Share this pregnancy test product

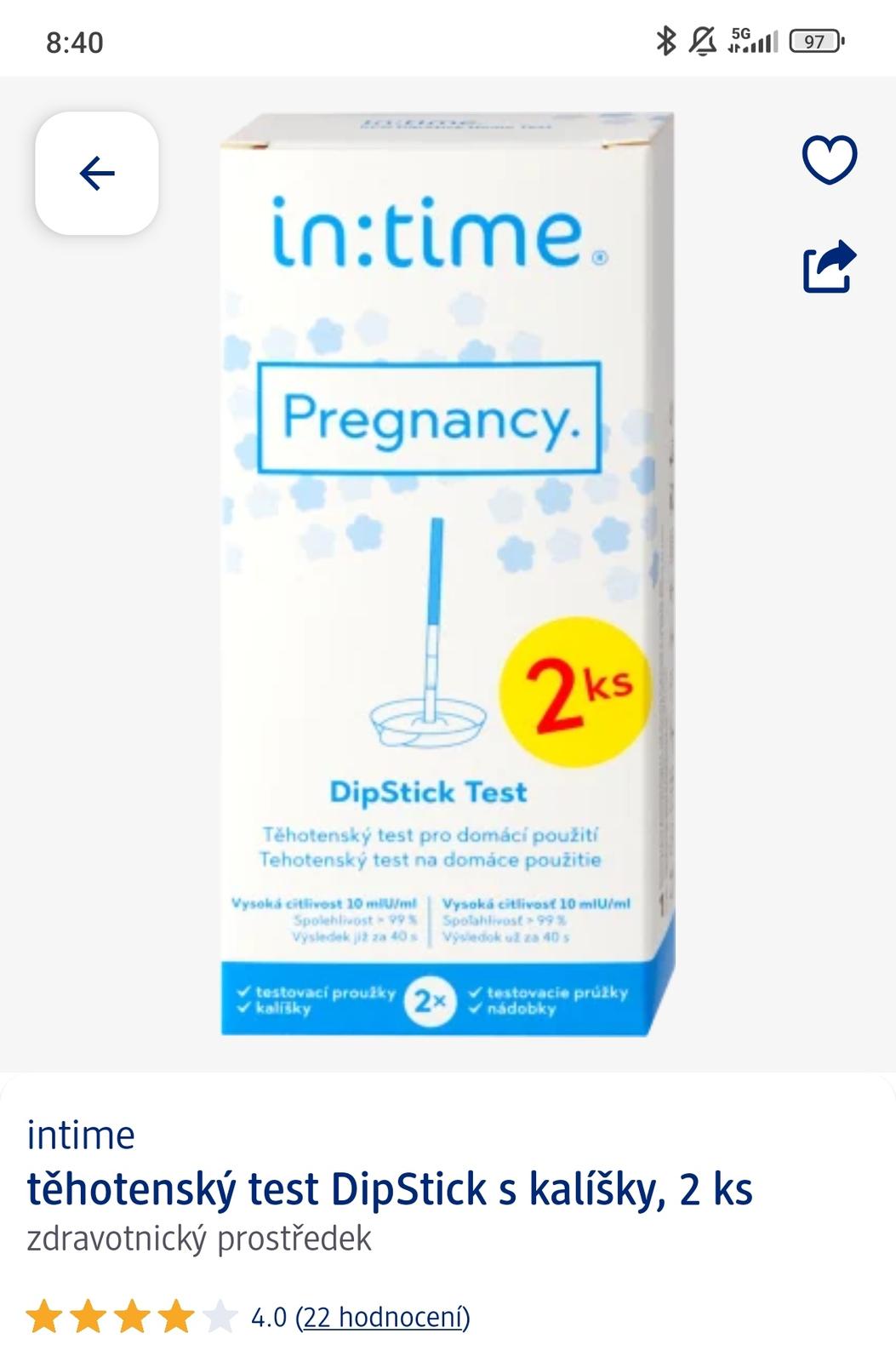(830, 267)
